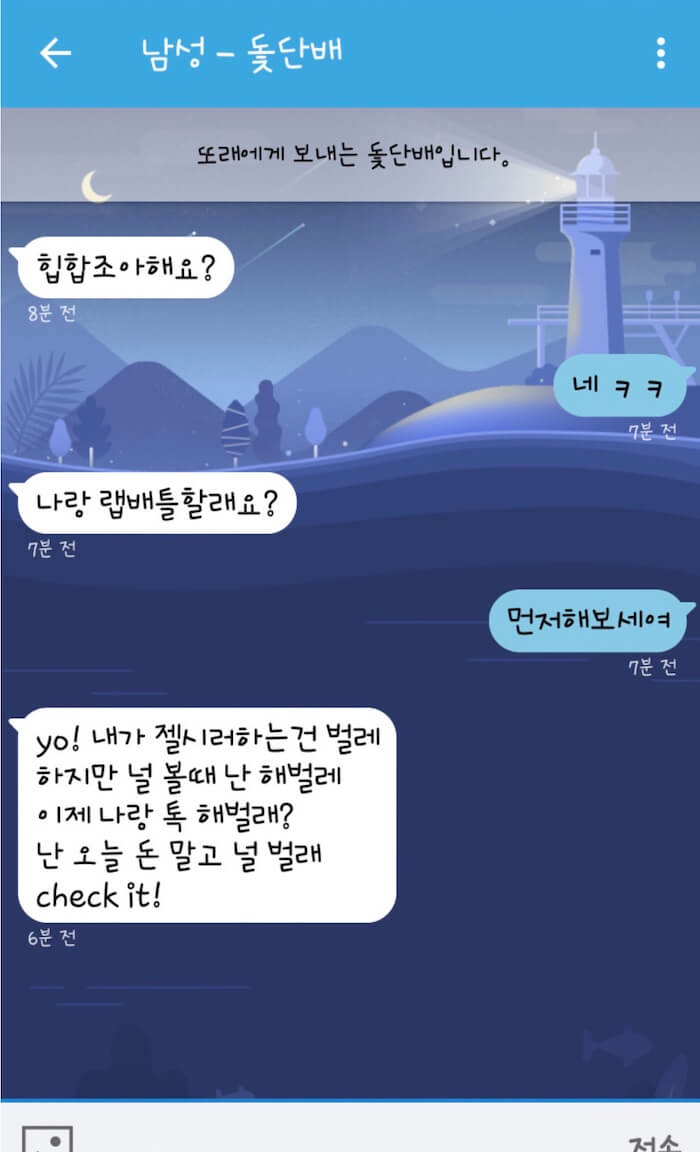Open the overflow menu with three dots

(x=660, y=53)
